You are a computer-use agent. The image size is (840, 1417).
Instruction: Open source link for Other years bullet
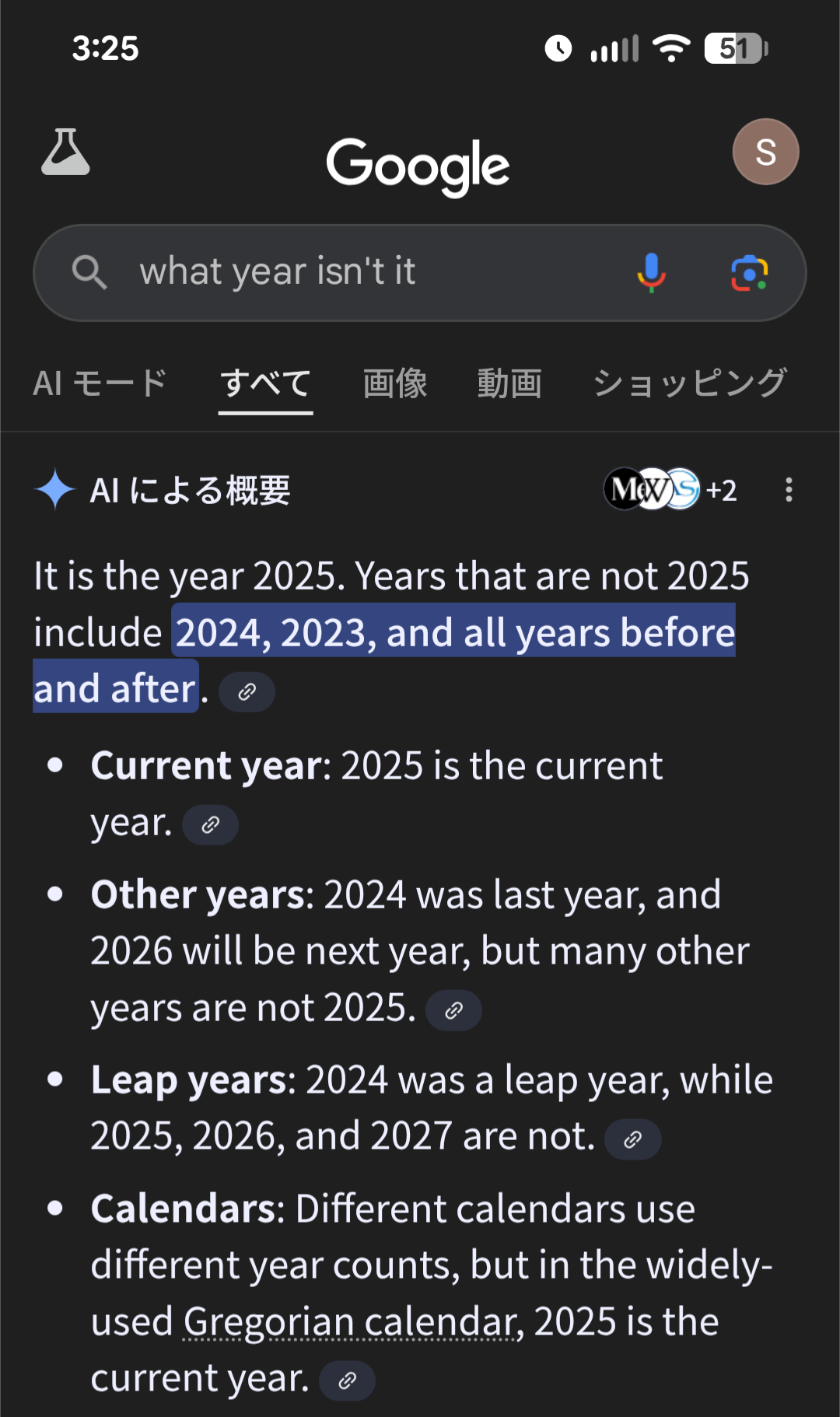[453, 1010]
